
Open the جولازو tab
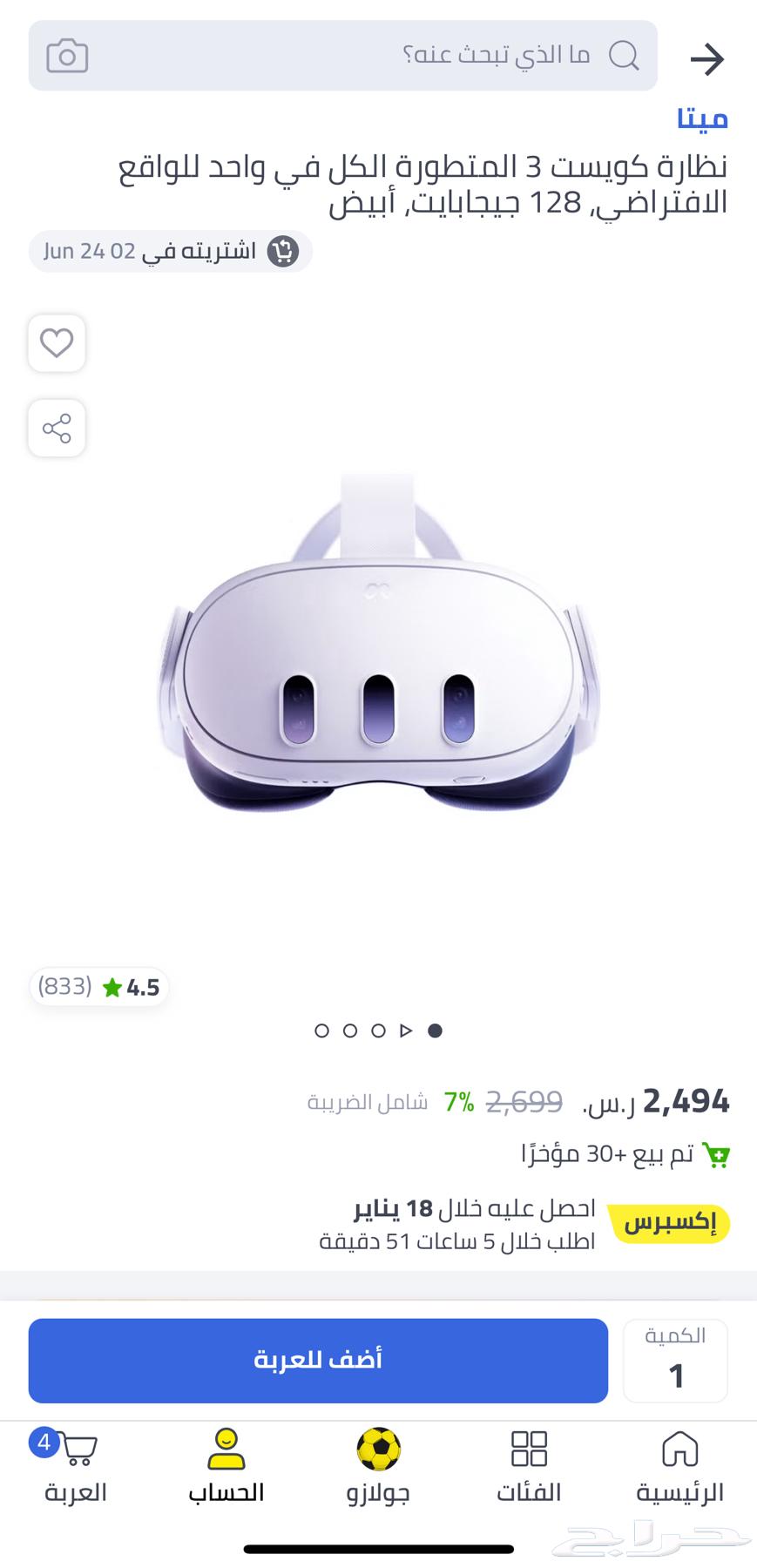tap(378, 1469)
